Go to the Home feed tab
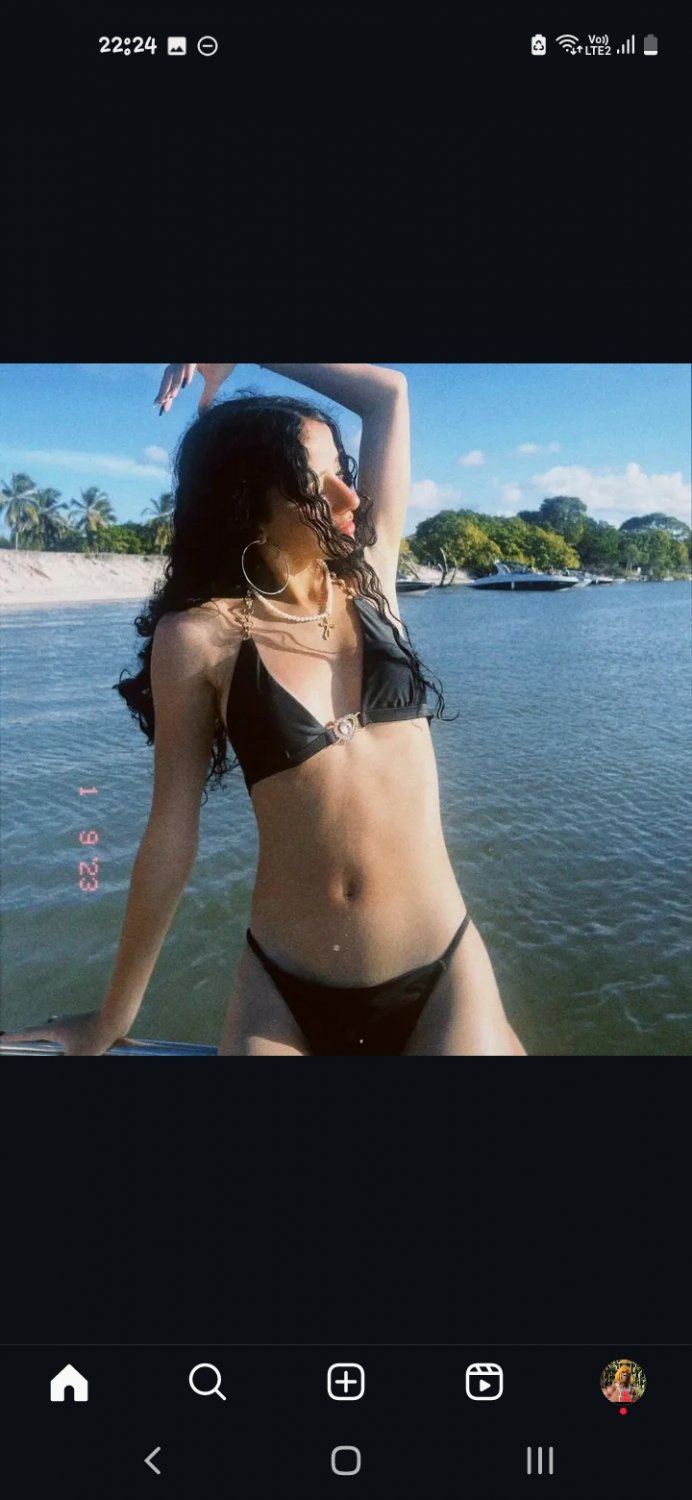The image size is (692, 1500). [x=69, y=1382]
